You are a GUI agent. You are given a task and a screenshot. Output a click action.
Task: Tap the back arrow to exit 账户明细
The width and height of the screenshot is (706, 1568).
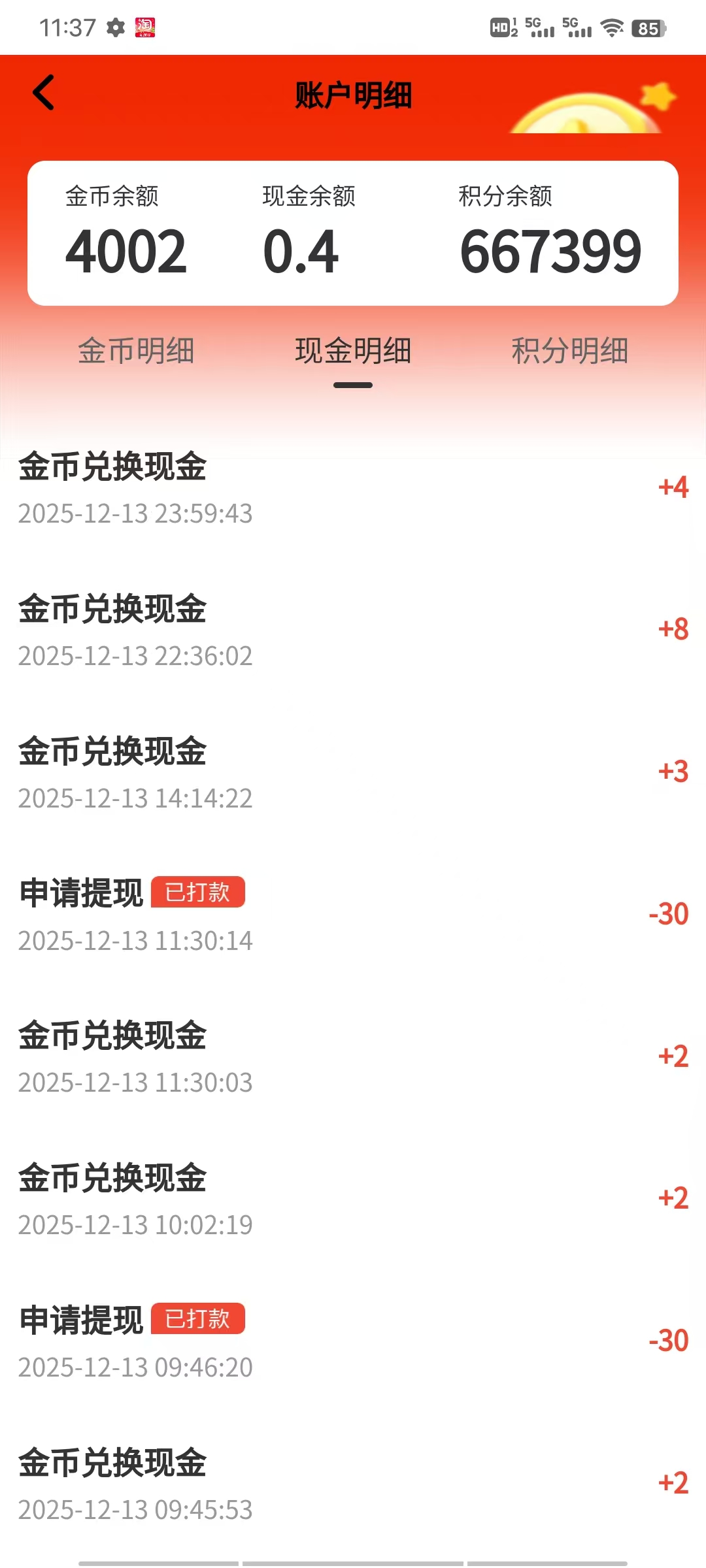43,92
